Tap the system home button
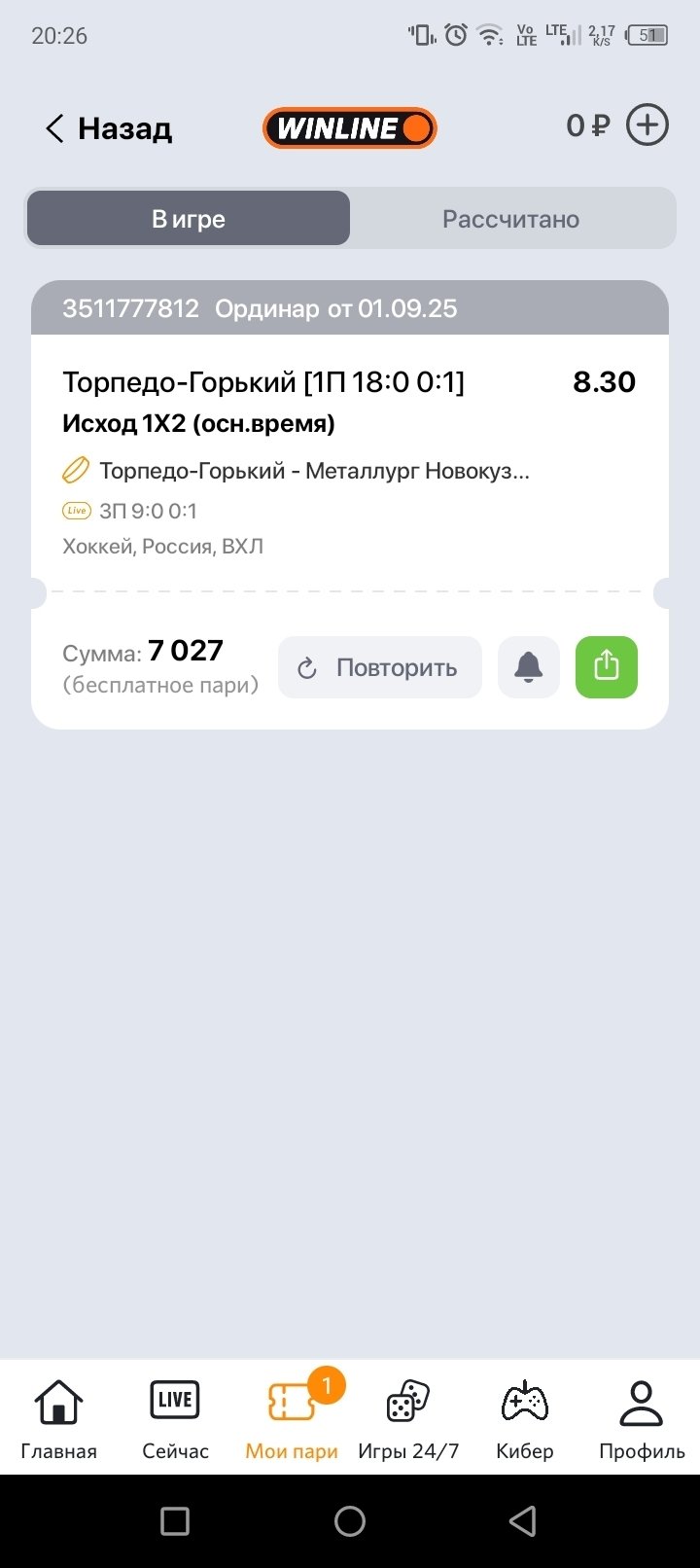The height and width of the screenshot is (1568, 700). [350, 1521]
